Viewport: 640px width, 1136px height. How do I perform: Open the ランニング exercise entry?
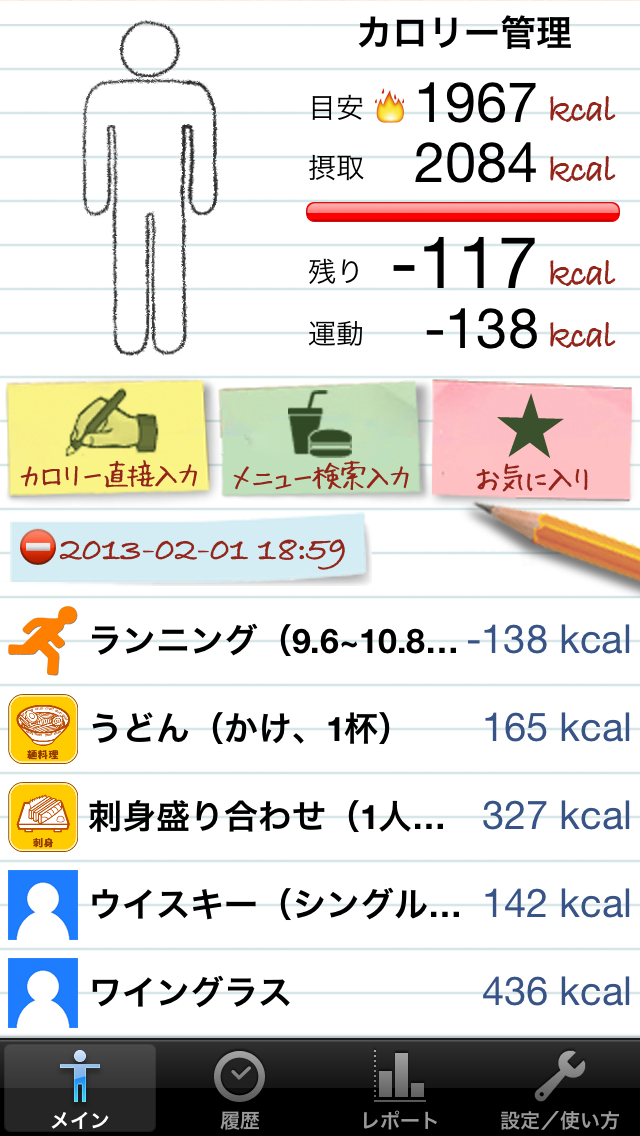(x=320, y=640)
